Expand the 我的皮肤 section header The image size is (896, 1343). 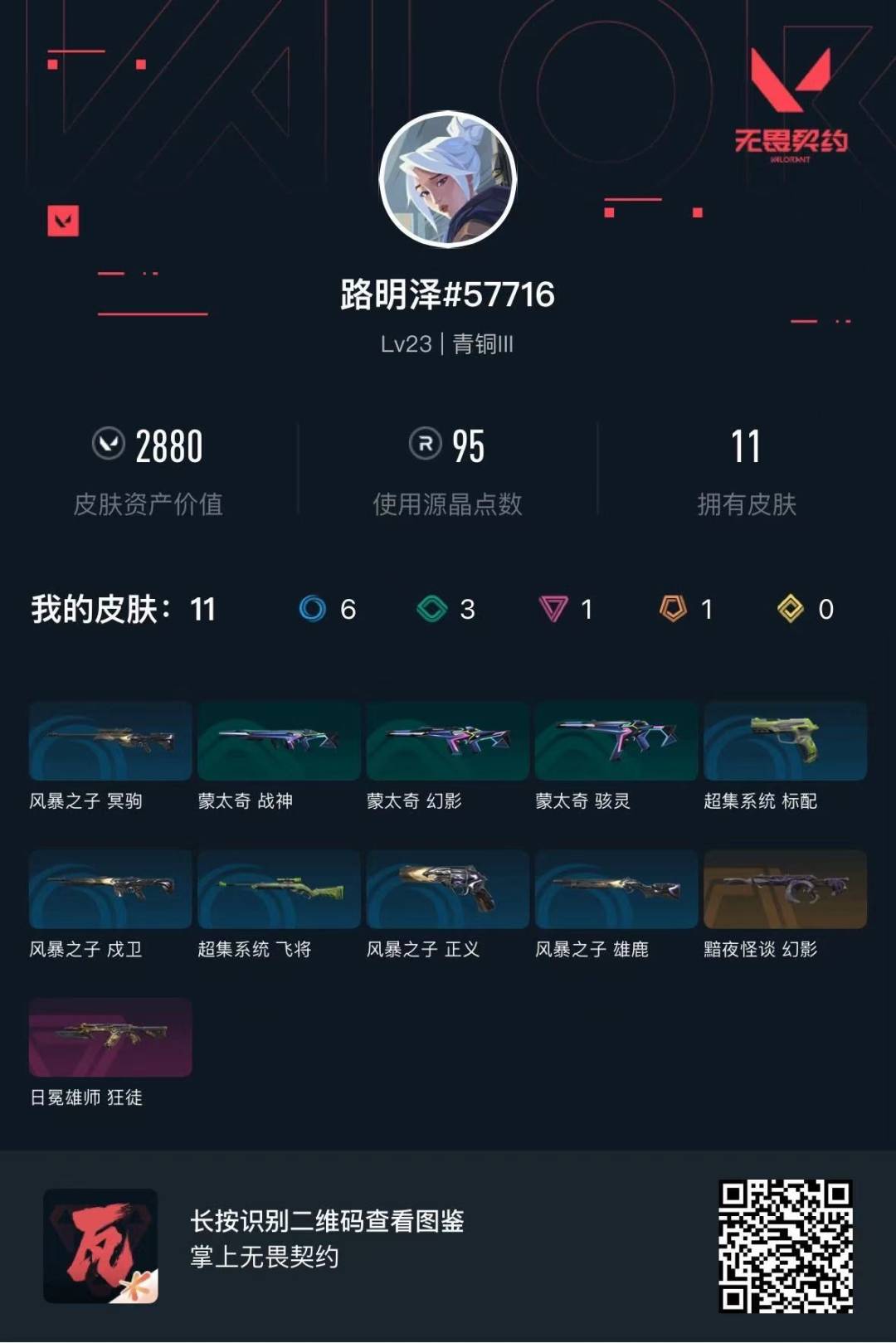coord(120,610)
